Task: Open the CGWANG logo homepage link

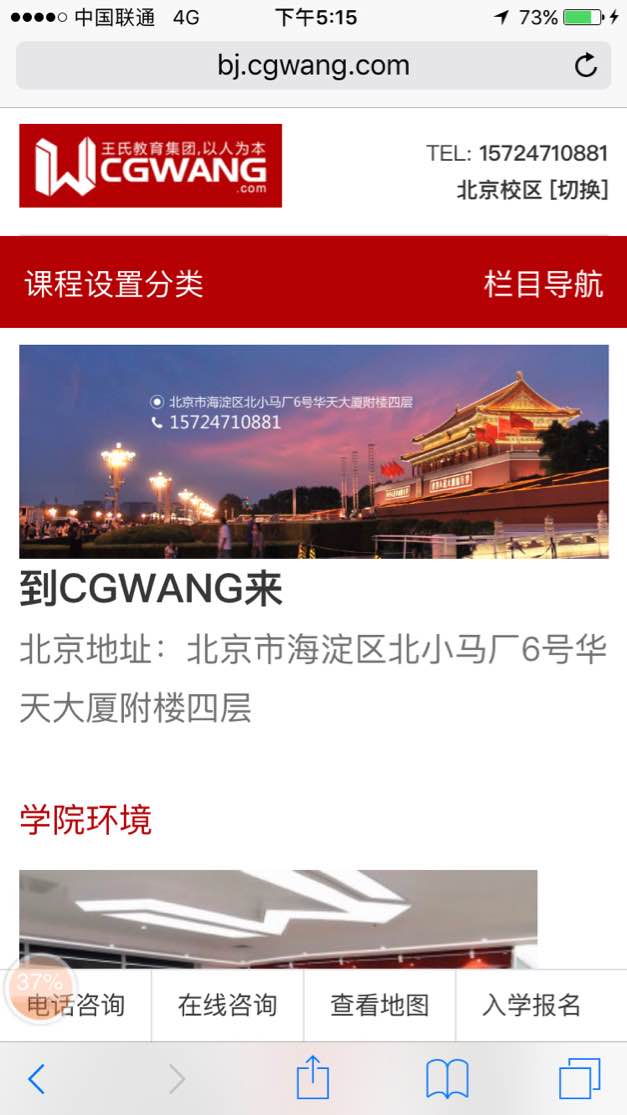Action: (x=150, y=166)
